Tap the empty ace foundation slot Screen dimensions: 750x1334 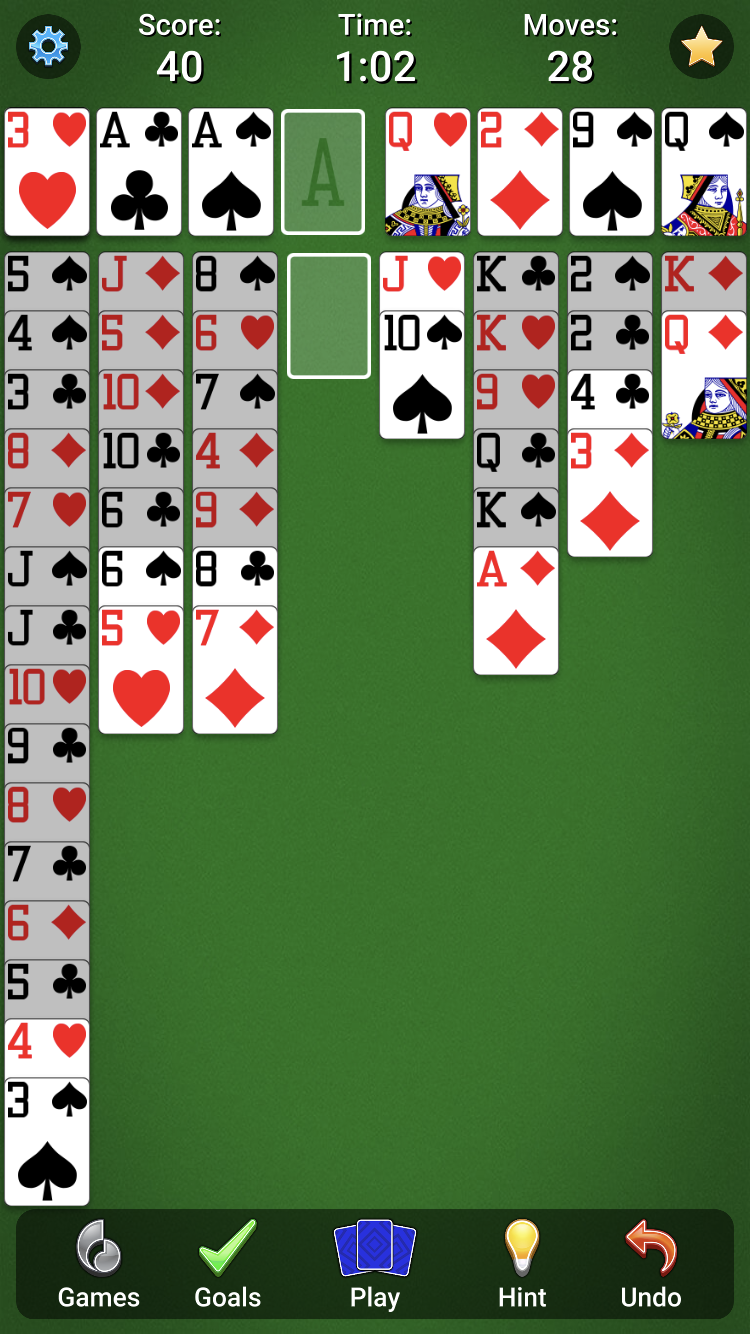pos(323,172)
